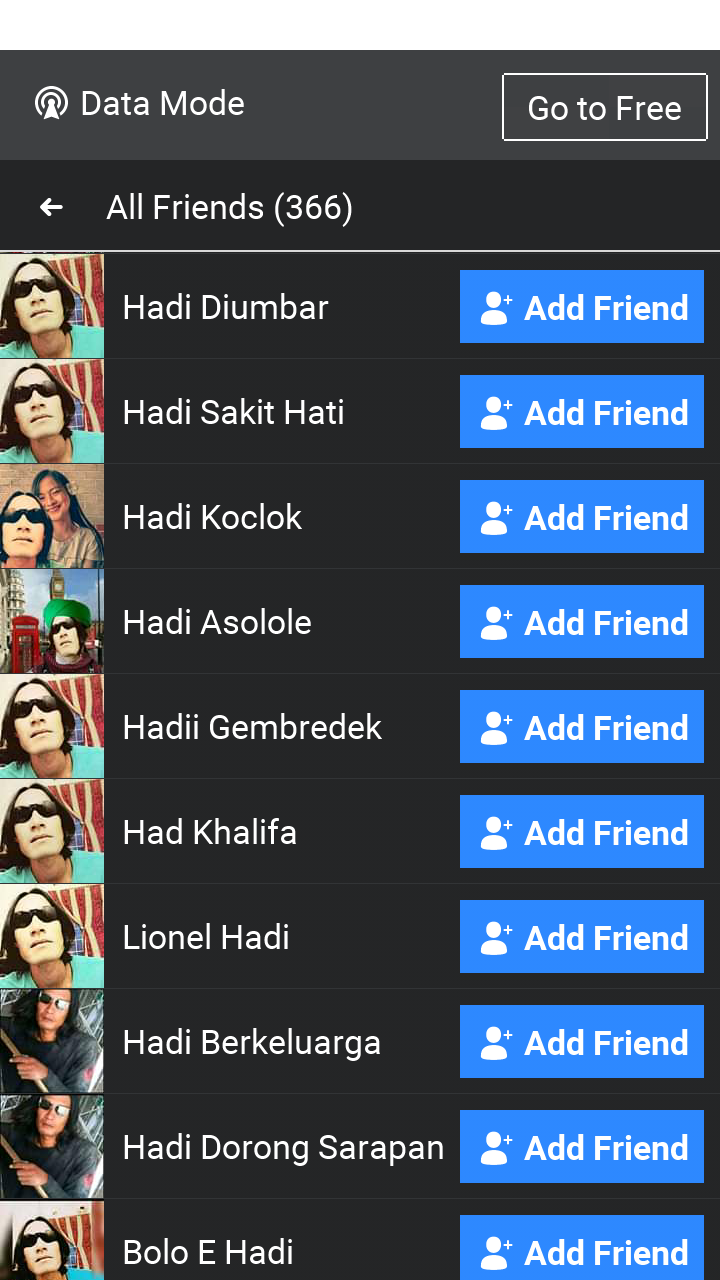Add Bolo E Hadi as a friend
The image size is (720, 1280).
(582, 1250)
